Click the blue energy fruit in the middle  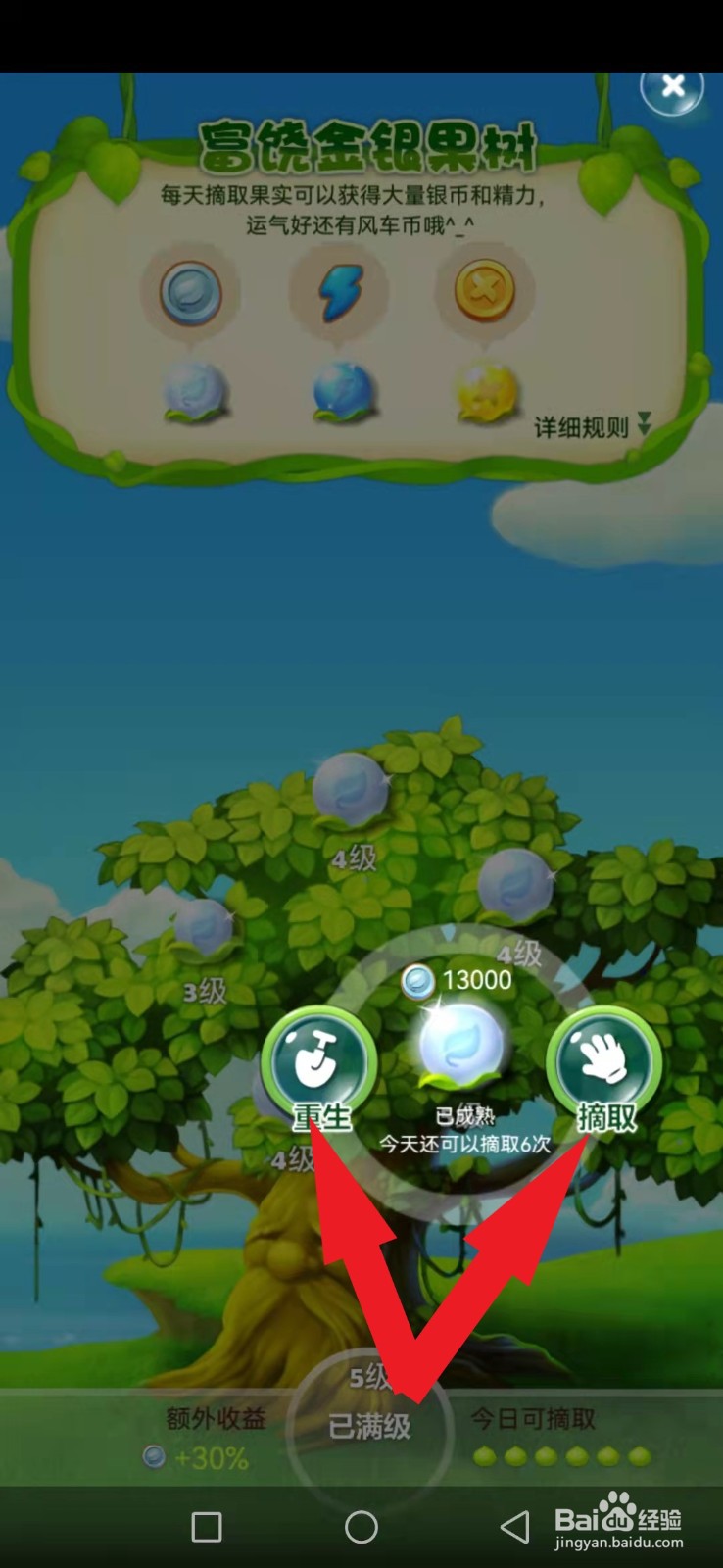[340, 387]
